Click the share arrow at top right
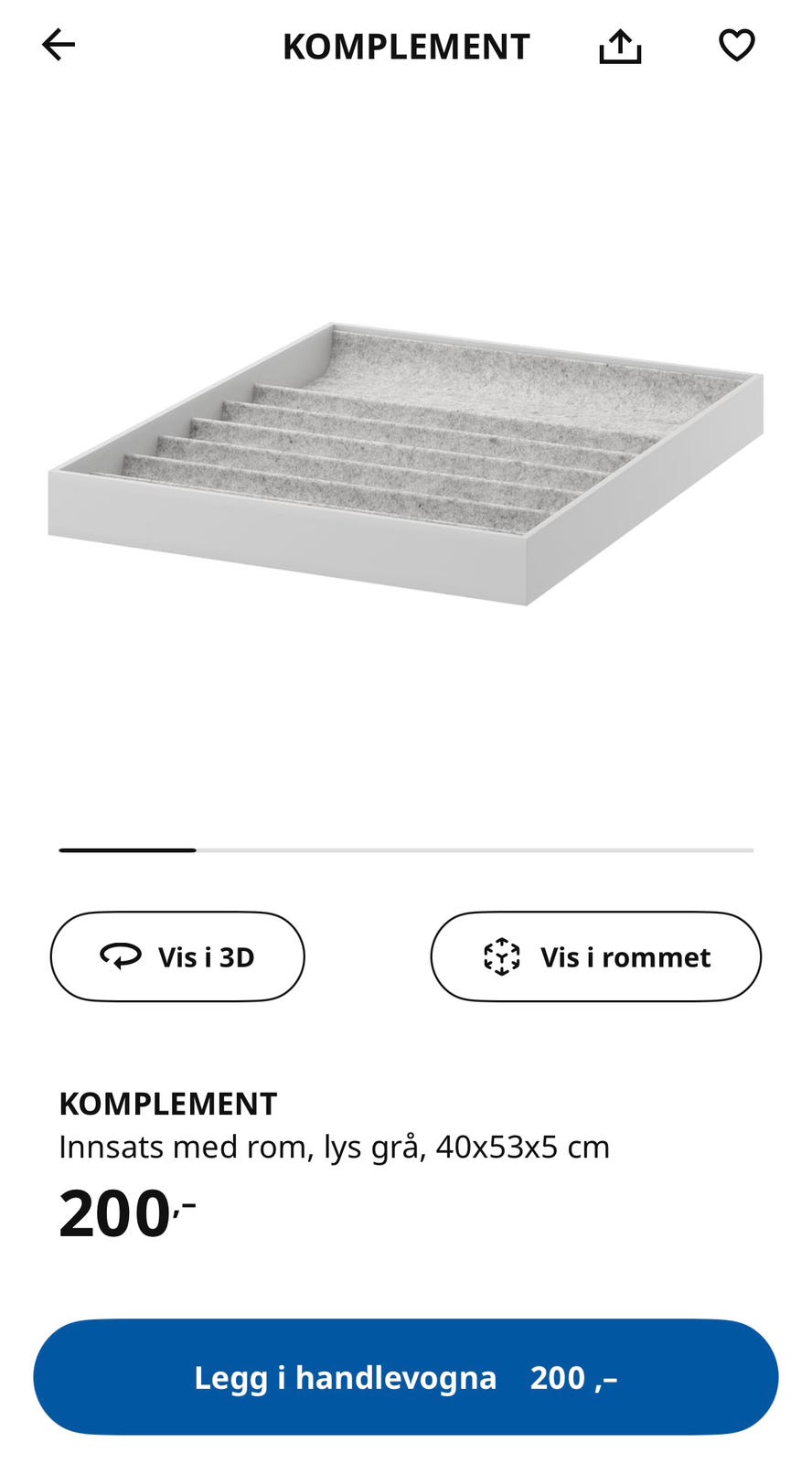Screen dimensions: 812x1463 coord(620,45)
